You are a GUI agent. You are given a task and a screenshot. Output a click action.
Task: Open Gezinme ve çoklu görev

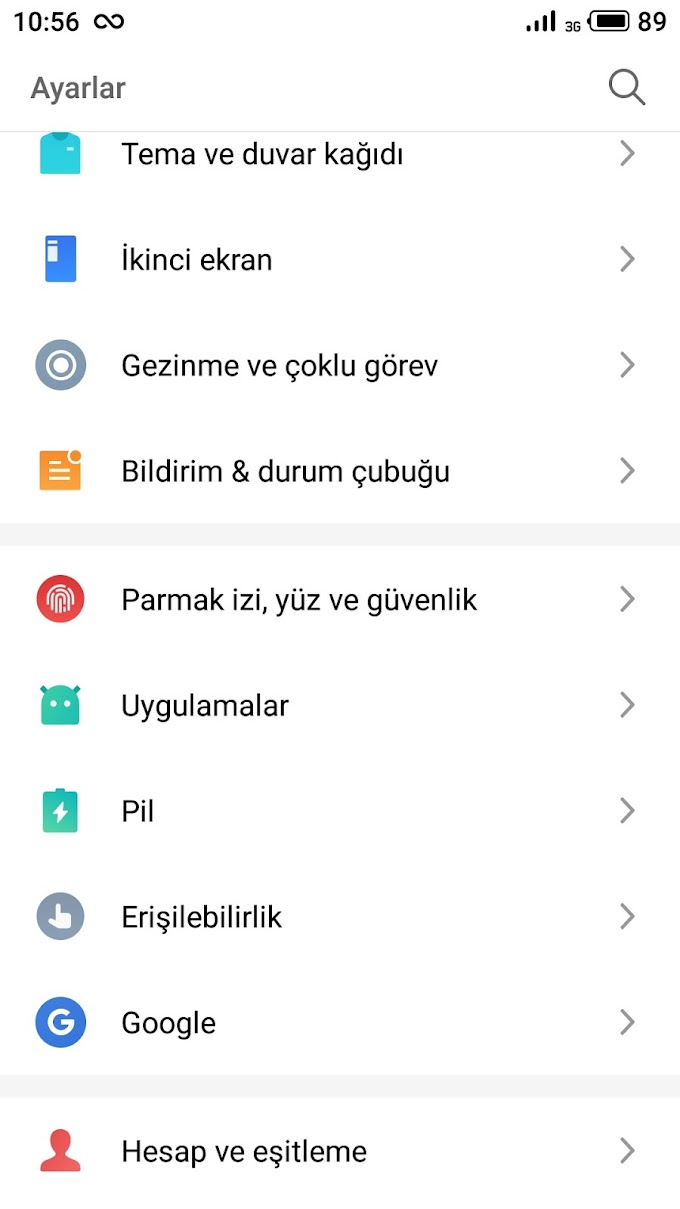(280, 366)
